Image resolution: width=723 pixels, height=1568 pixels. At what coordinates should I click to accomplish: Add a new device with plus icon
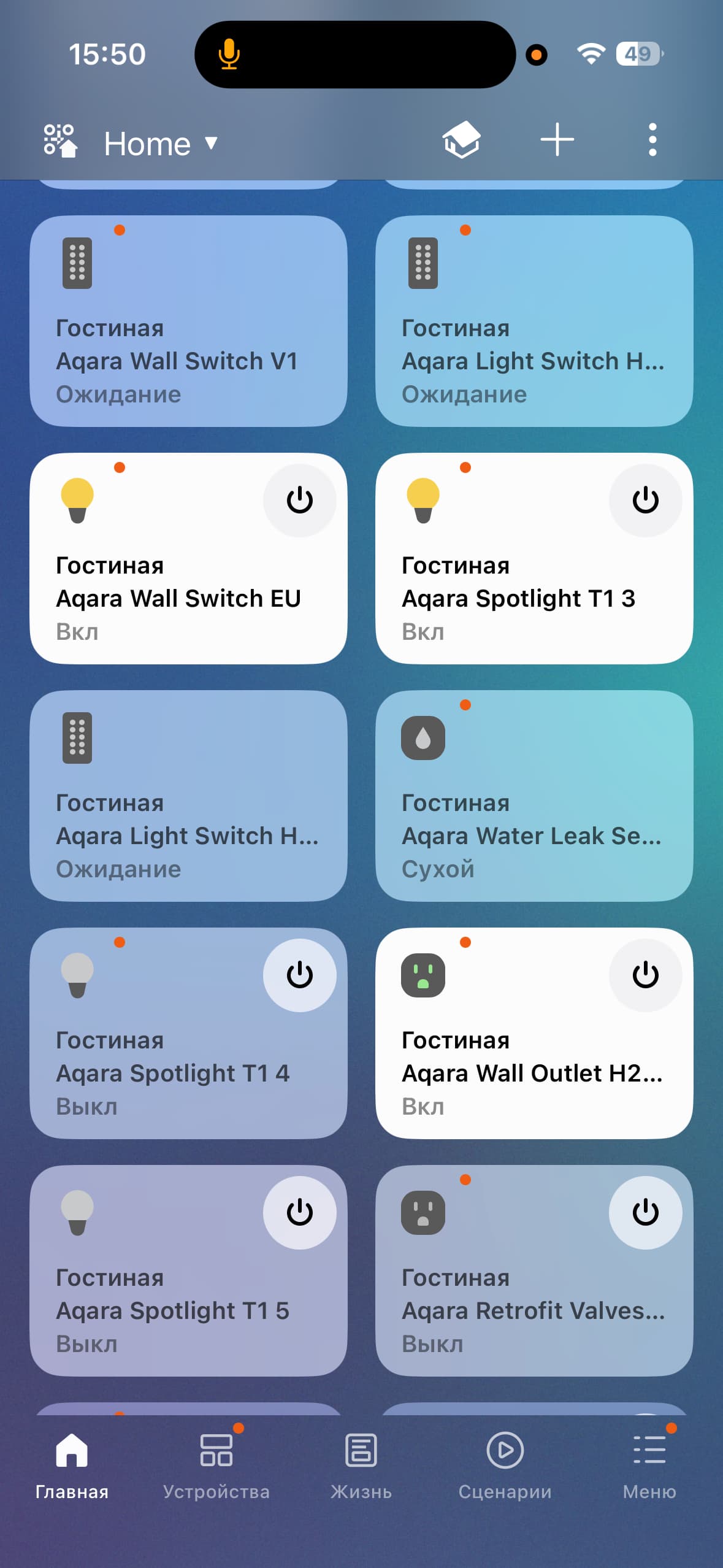557,140
